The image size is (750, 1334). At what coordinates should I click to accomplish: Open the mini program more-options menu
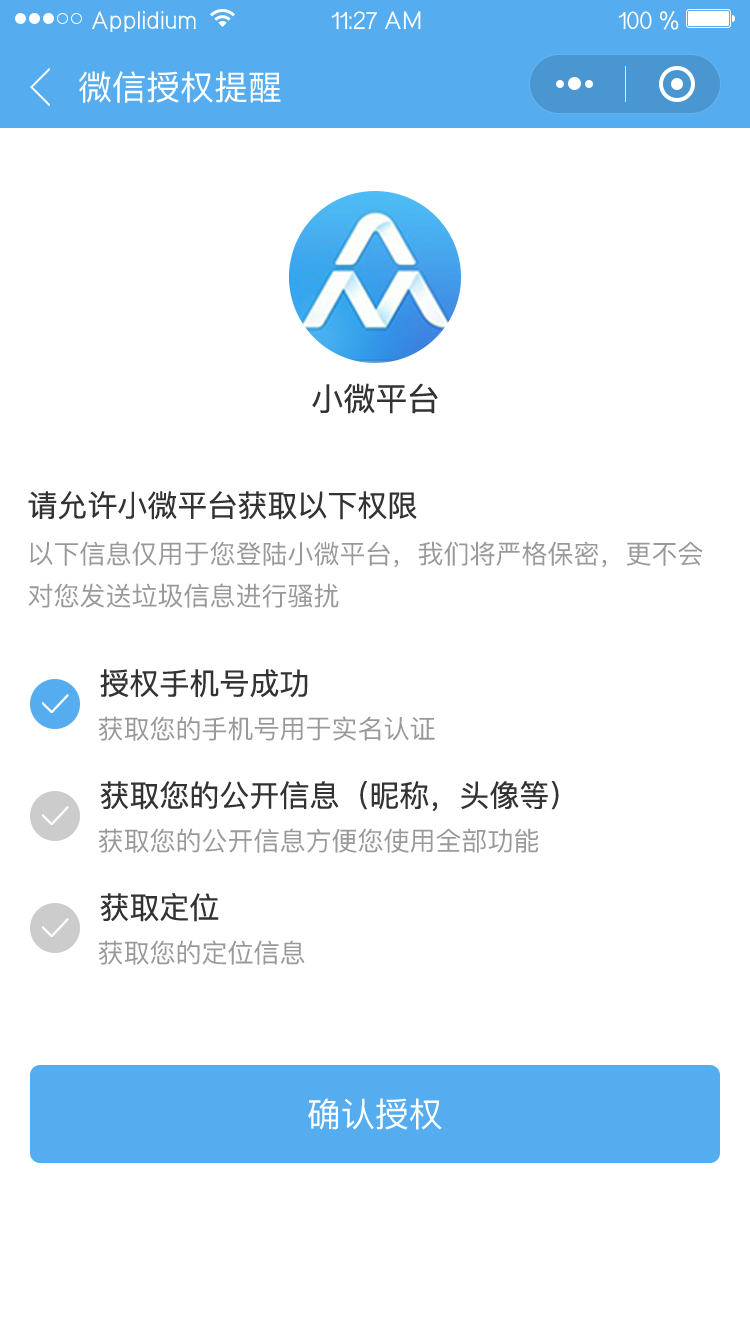[575, 84]
